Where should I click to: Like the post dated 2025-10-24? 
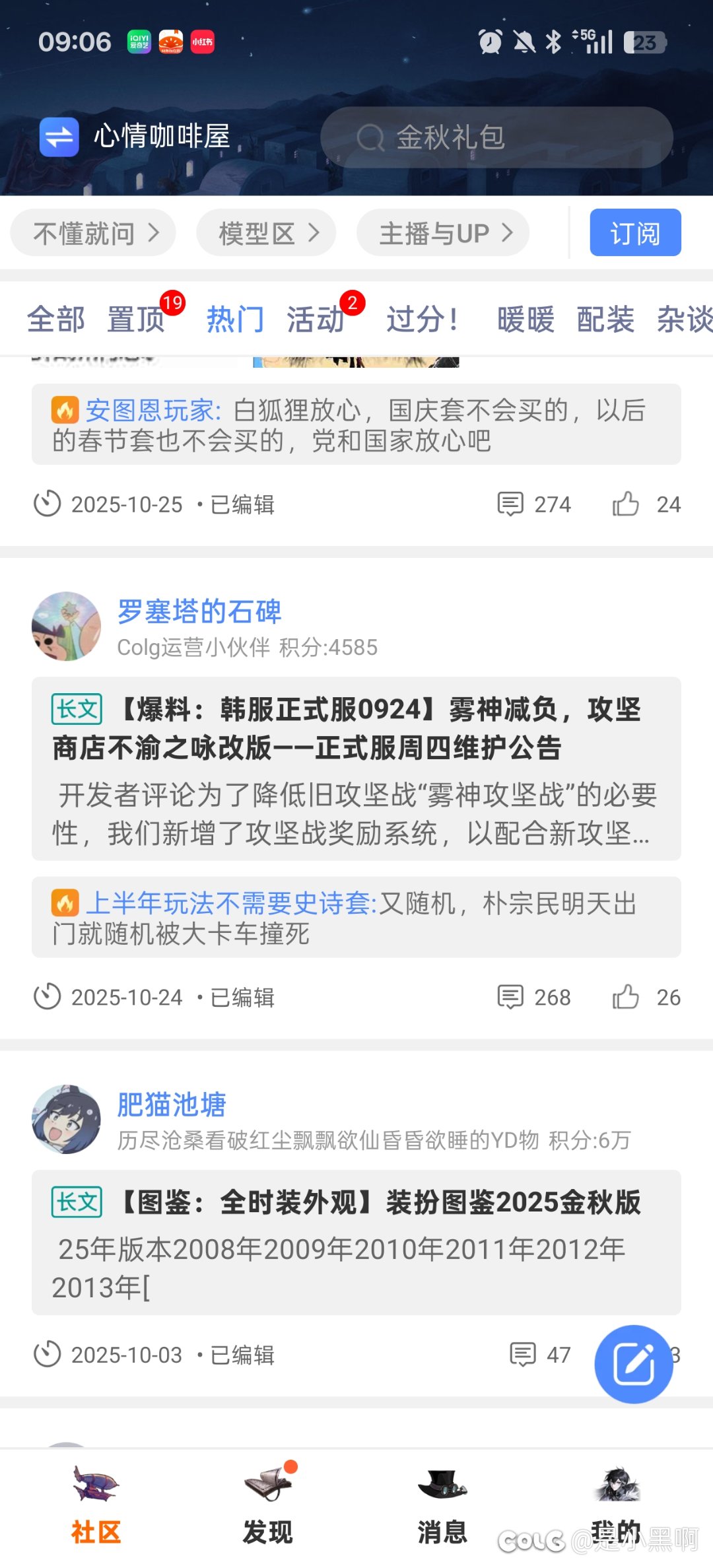627,997
